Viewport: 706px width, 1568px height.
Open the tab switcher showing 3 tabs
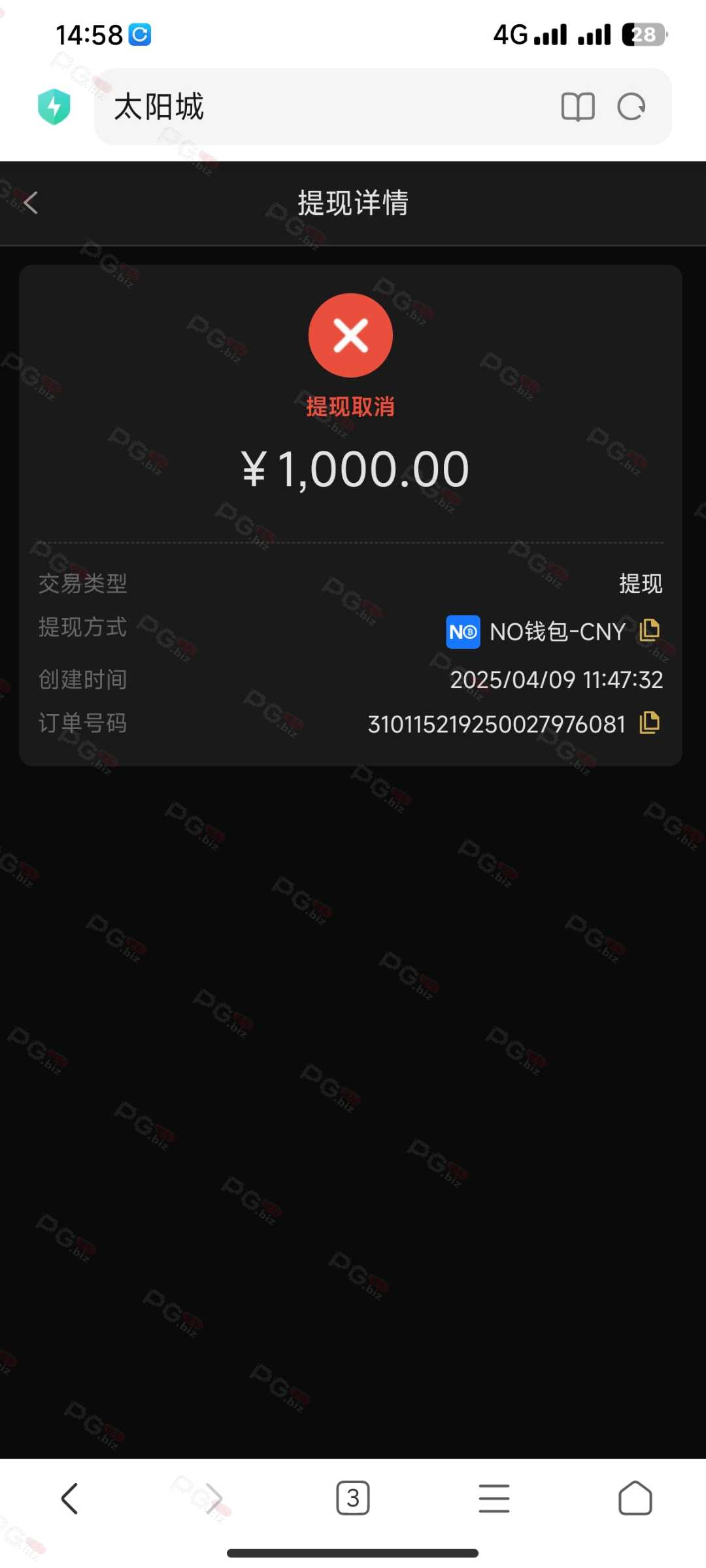(353, 1498)
